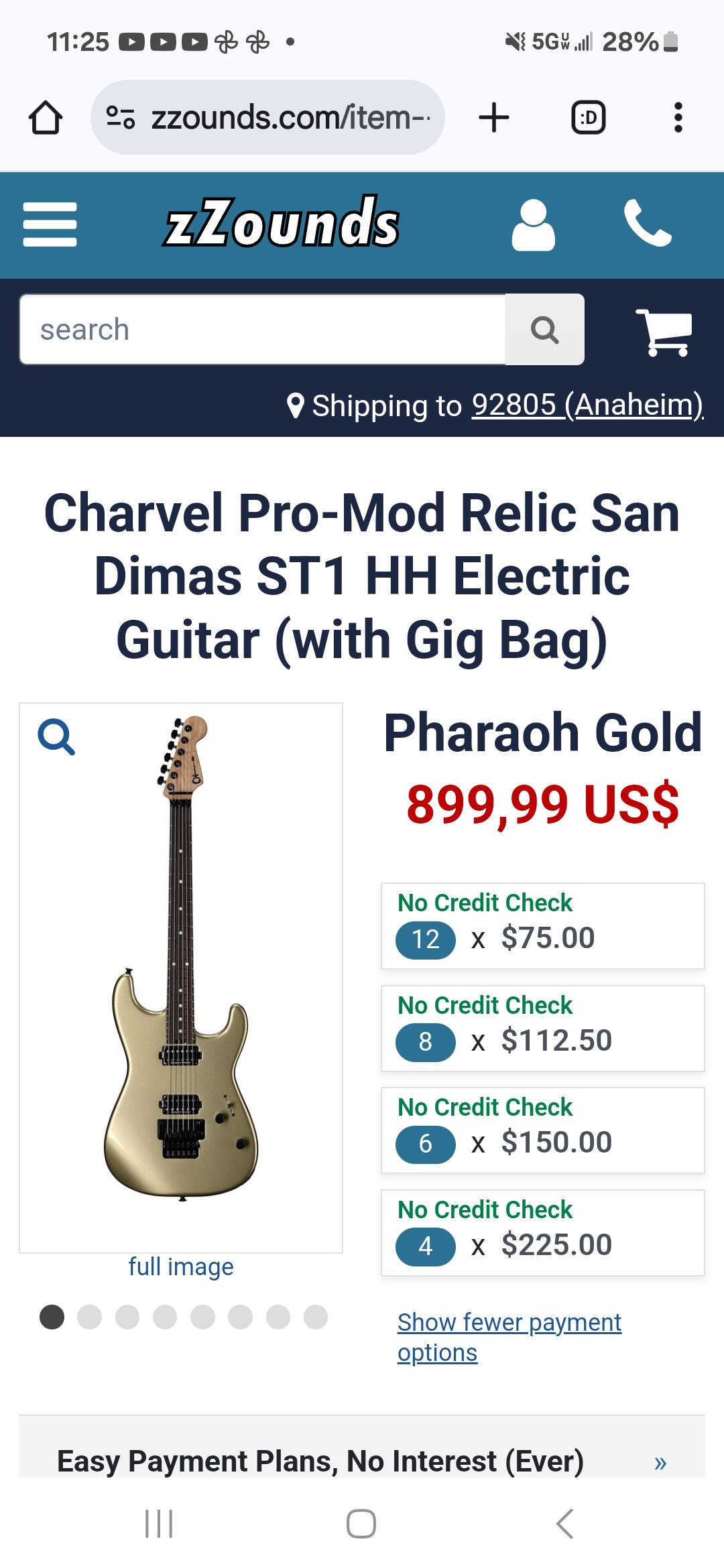Expand Easy Payment Plans, No Interest section

click(362, 1461)
